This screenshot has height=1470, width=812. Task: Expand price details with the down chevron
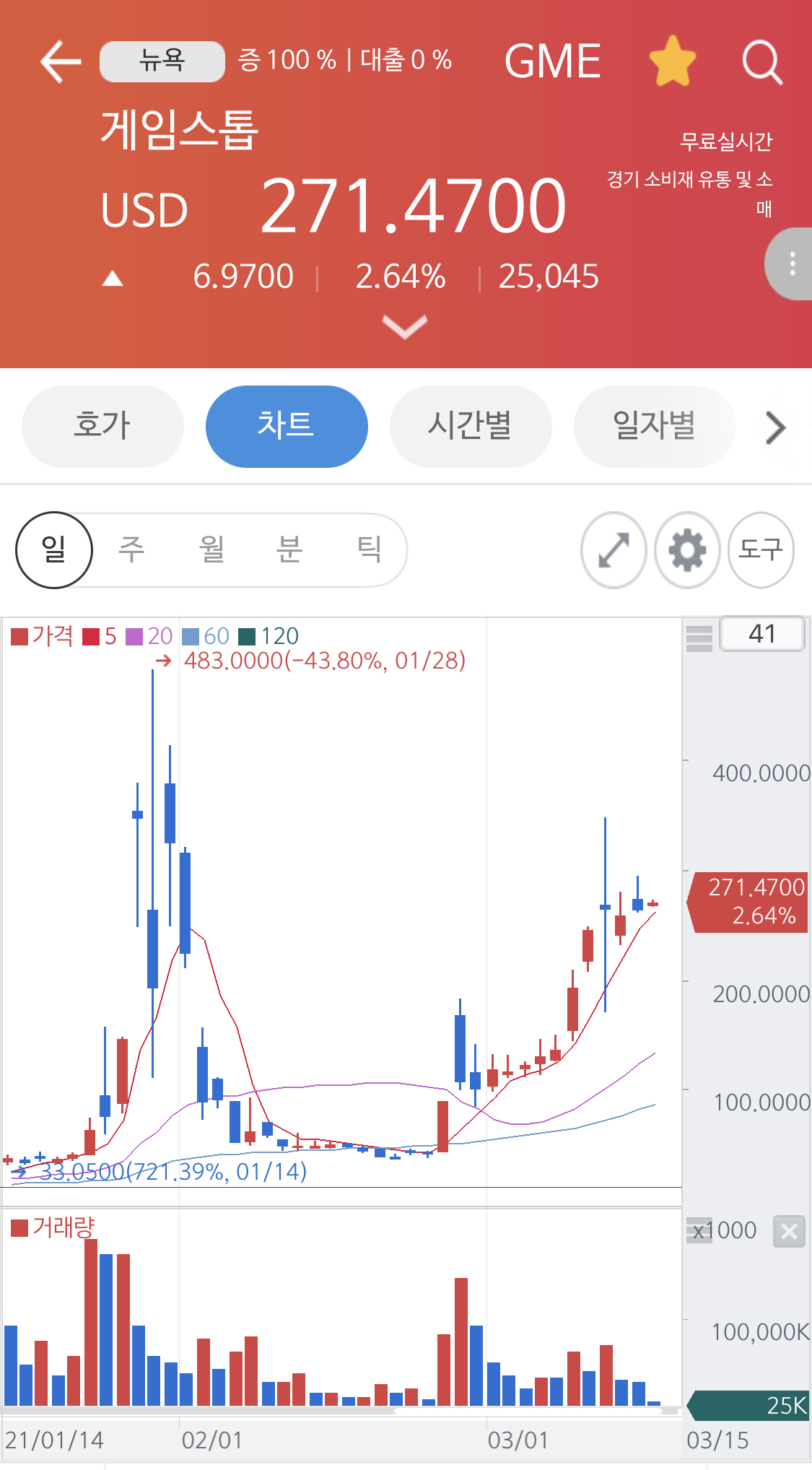405,326
